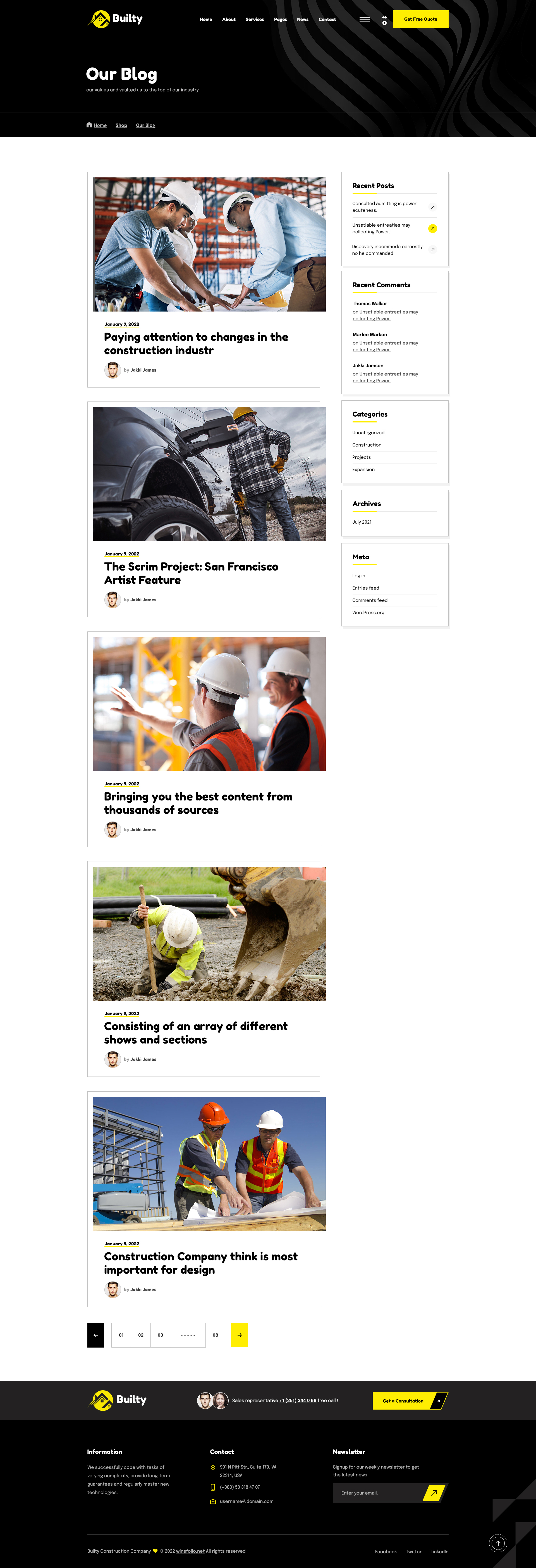Tap the Home breadcrumb link
Screen dimensions: 536x1568
point(100,125)
